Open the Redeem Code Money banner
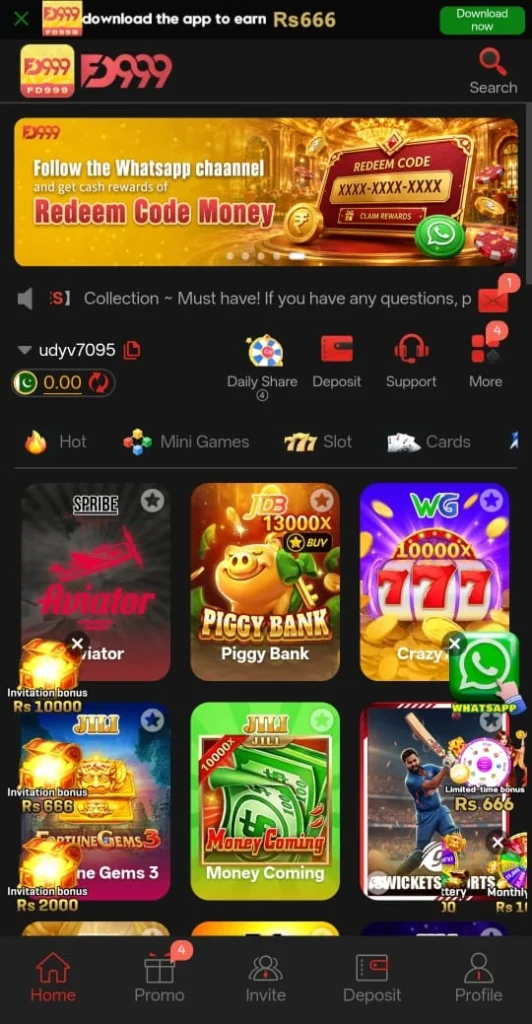This screenshot has width=532, height=1024. click(266, 192)
